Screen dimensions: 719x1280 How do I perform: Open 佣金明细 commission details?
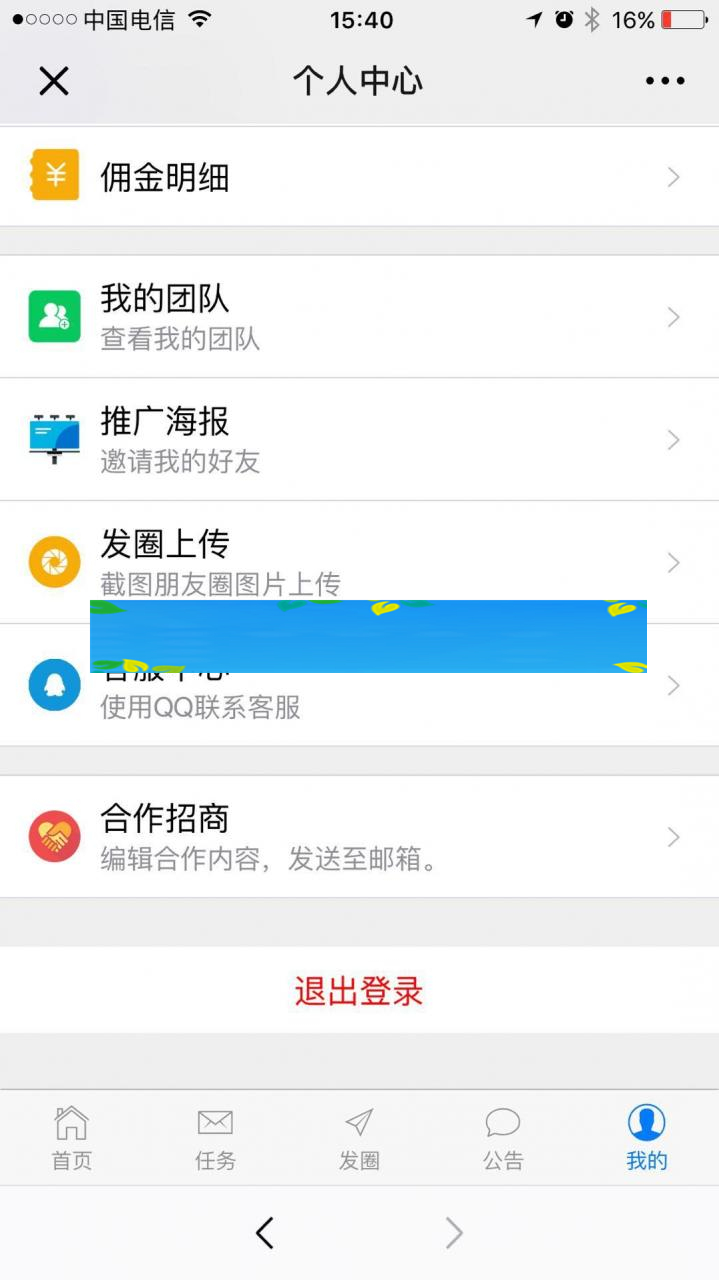[359, 177]
